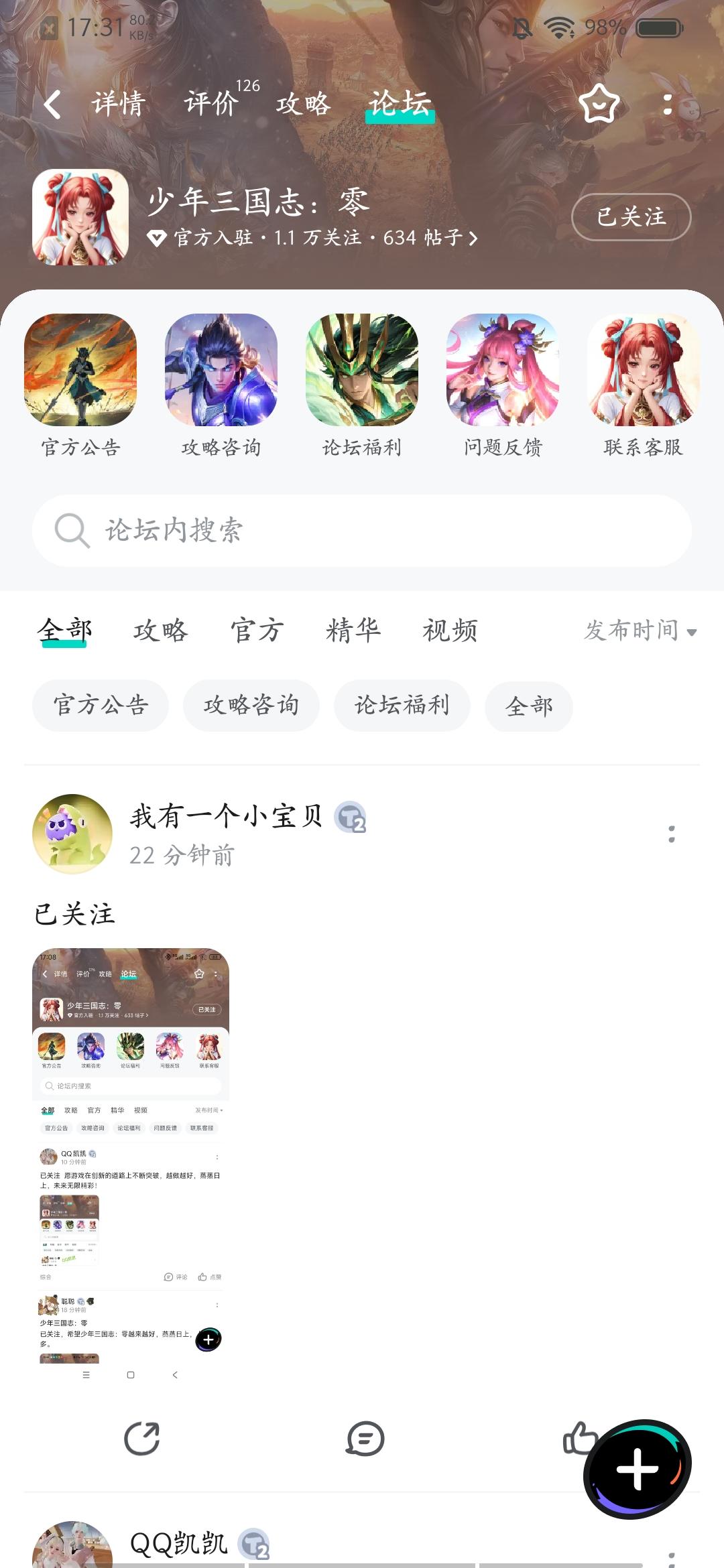Open the 发布时间 sort dropdown

tap(638, 631)
